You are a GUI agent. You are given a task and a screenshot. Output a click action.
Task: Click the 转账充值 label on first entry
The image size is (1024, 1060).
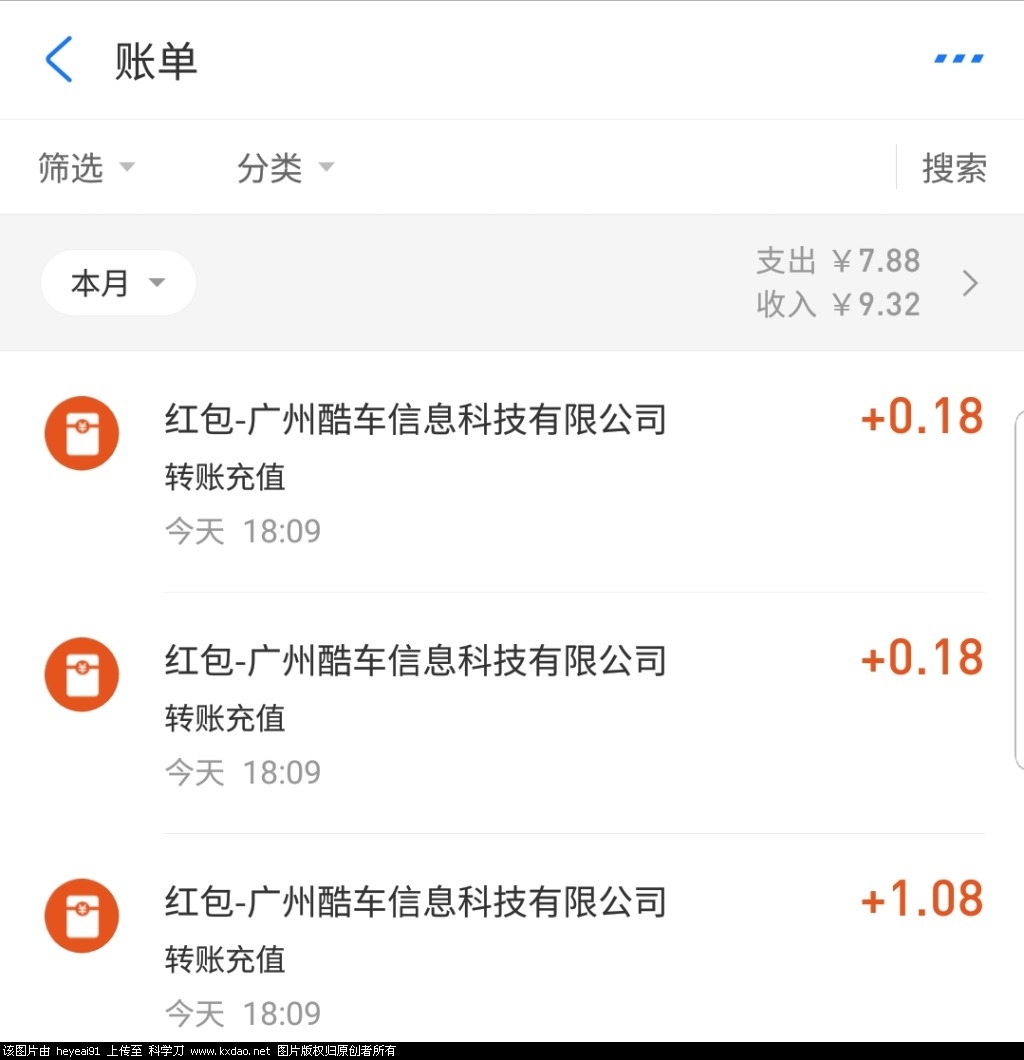click(224, 478)
